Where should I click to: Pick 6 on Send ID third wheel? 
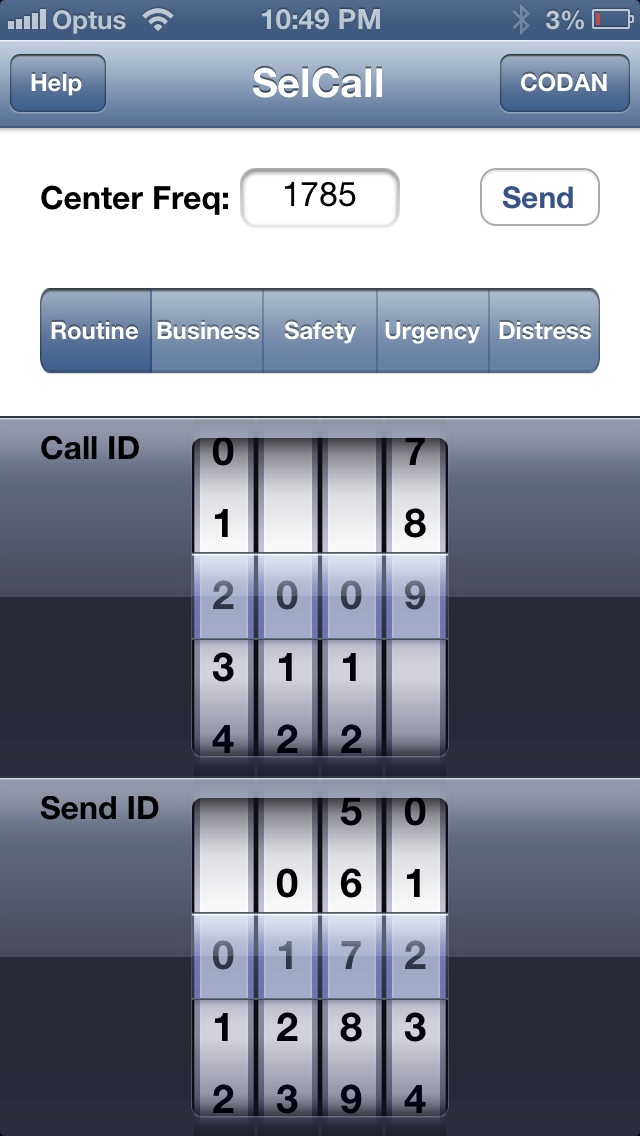[x=351, y=885]
